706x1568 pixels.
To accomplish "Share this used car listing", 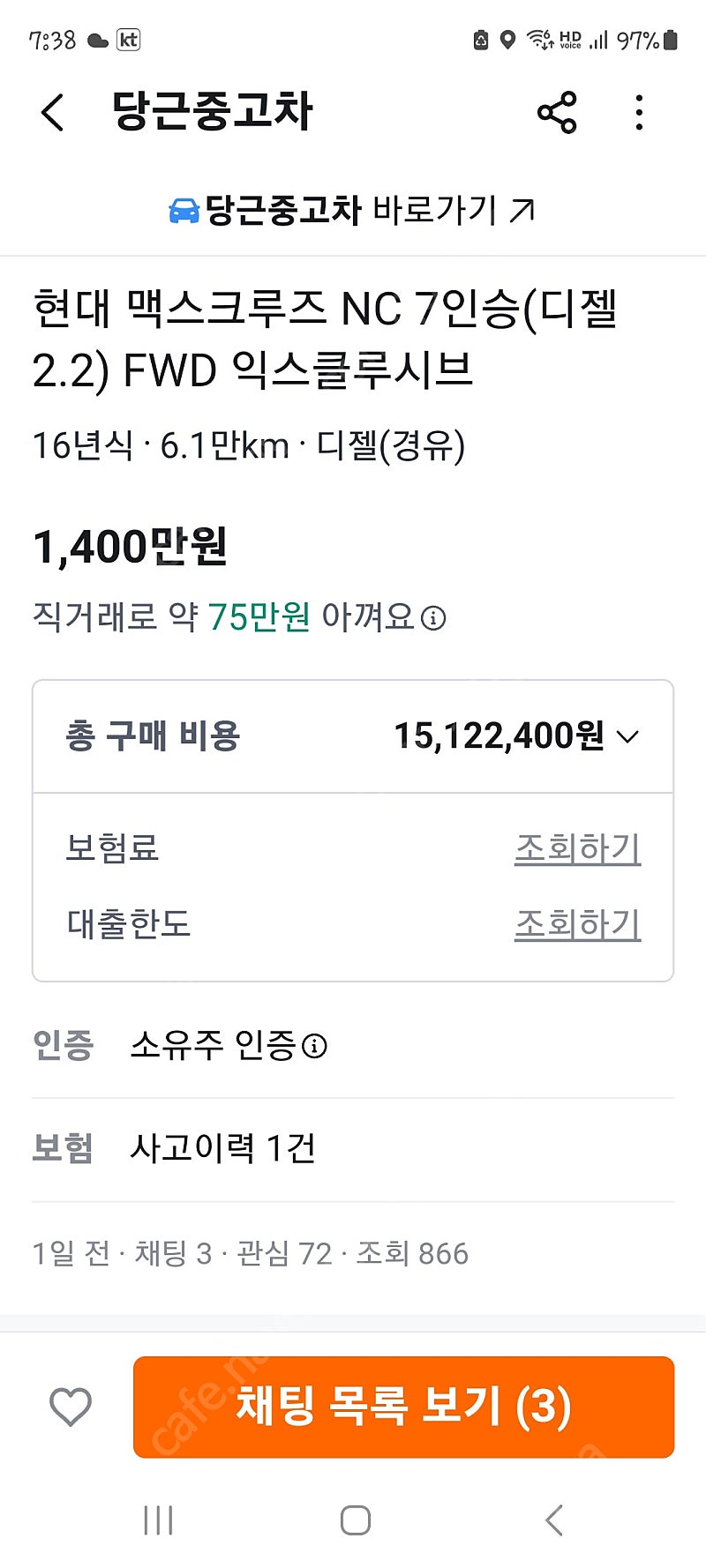I will pos(557,112).
